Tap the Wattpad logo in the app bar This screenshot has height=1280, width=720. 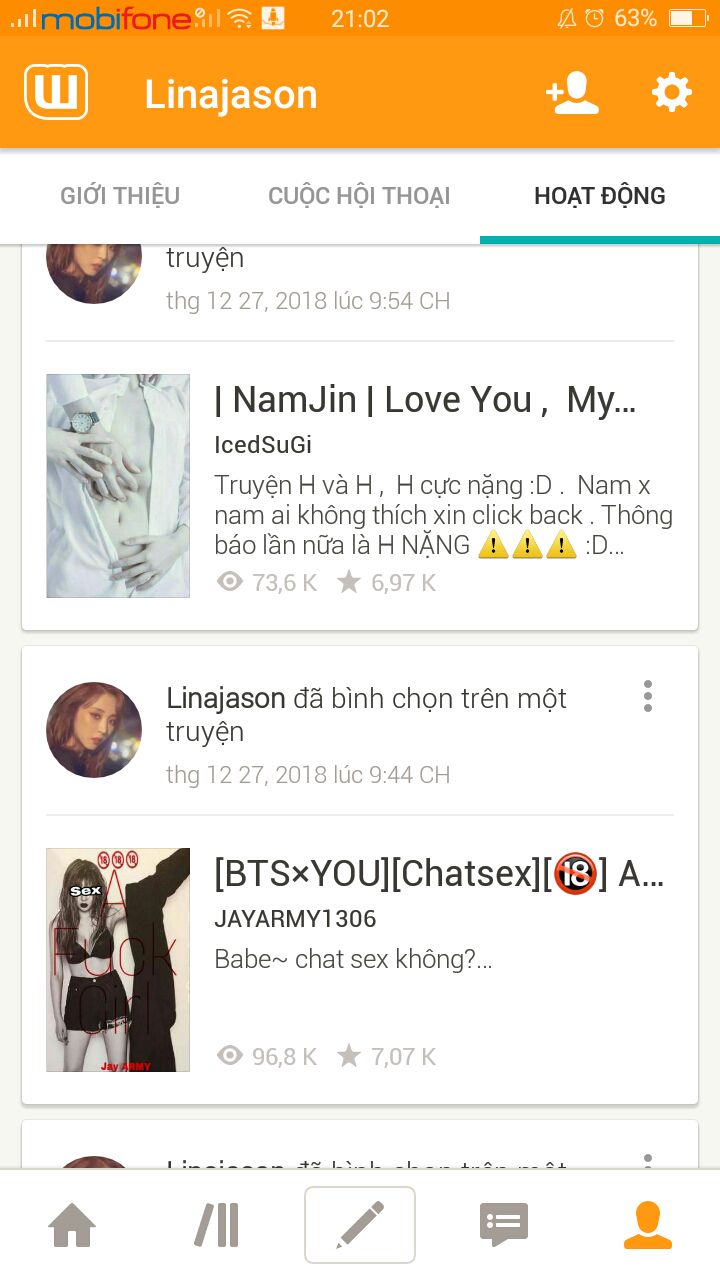tap(56, 93)
